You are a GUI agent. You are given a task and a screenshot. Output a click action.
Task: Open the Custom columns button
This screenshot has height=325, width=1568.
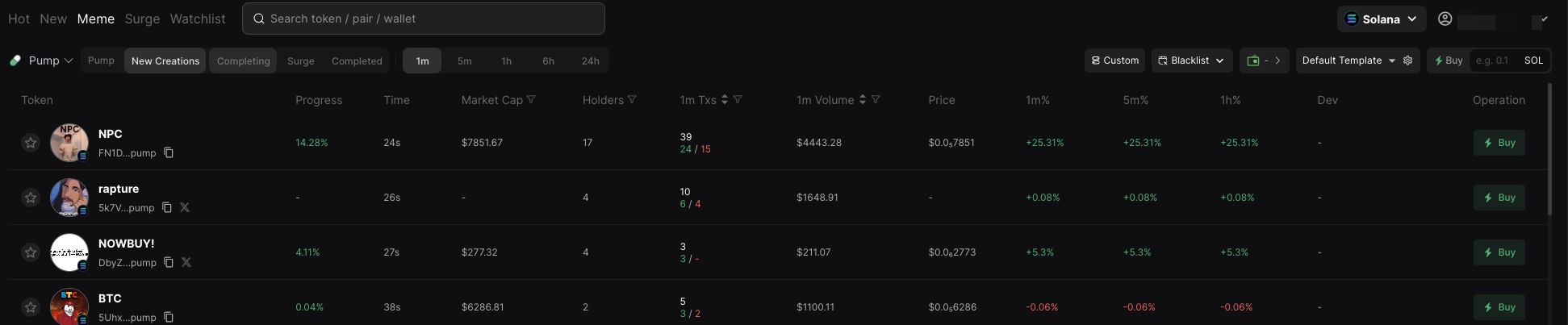tap(1114, 60)
